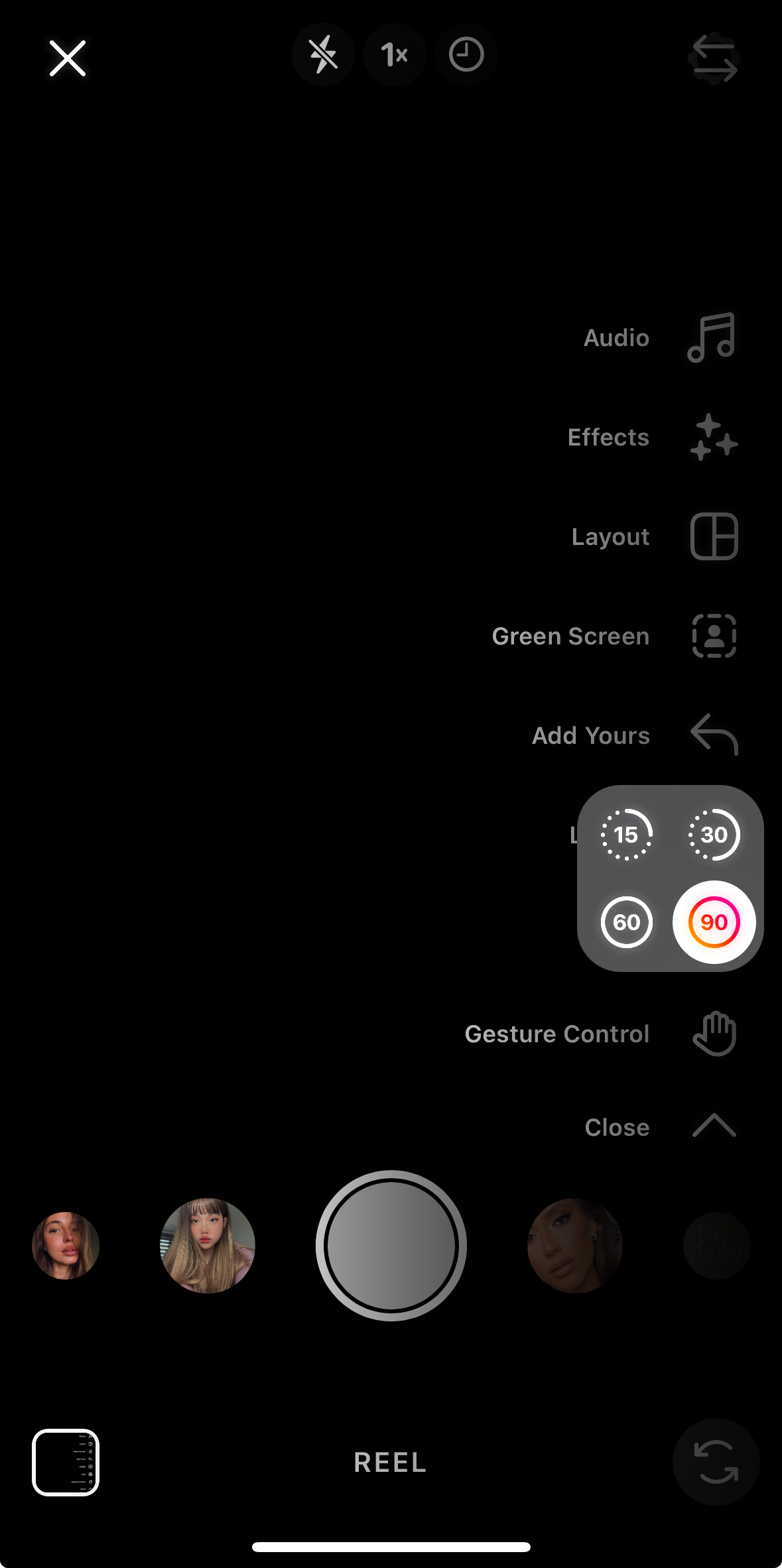782x1568 pixels.
Task: Start recording with the shutter button
Action: 391,1246
